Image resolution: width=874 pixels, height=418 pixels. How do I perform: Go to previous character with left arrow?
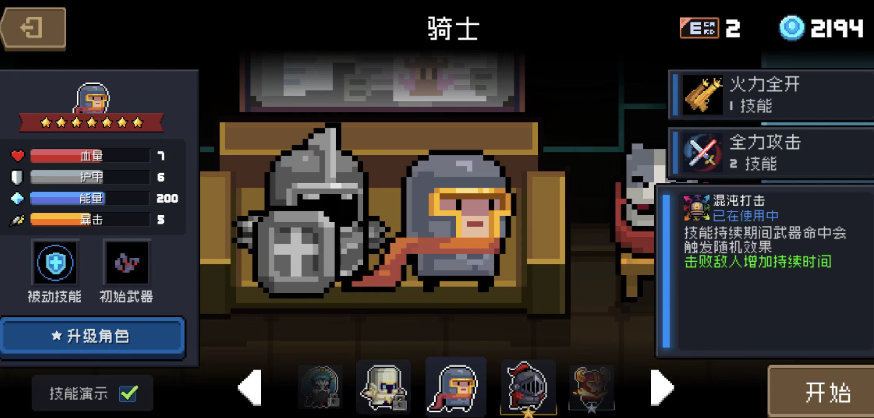[249, 387]
